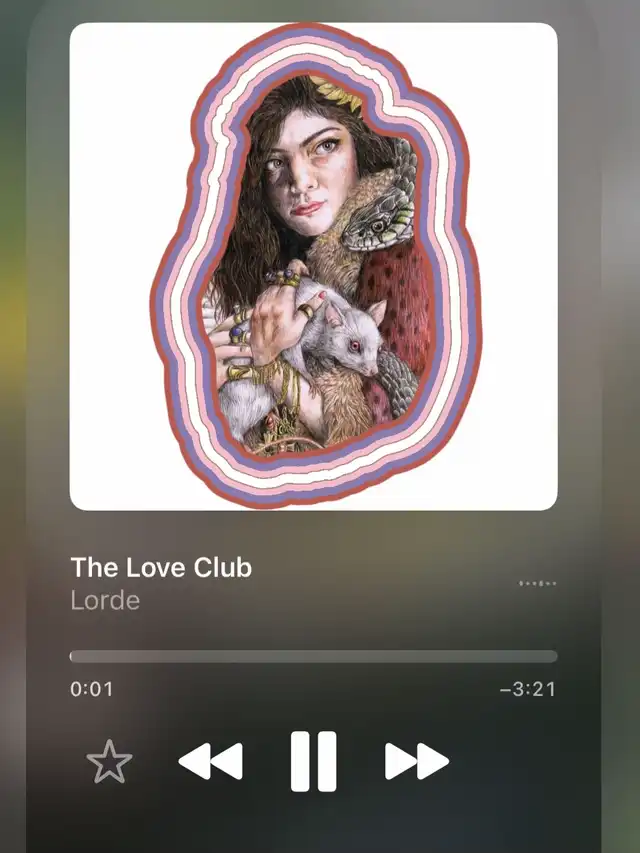This screenshot has width=640, height=853.
Task: Tap the playback progress bar
Action: [313, 657]
